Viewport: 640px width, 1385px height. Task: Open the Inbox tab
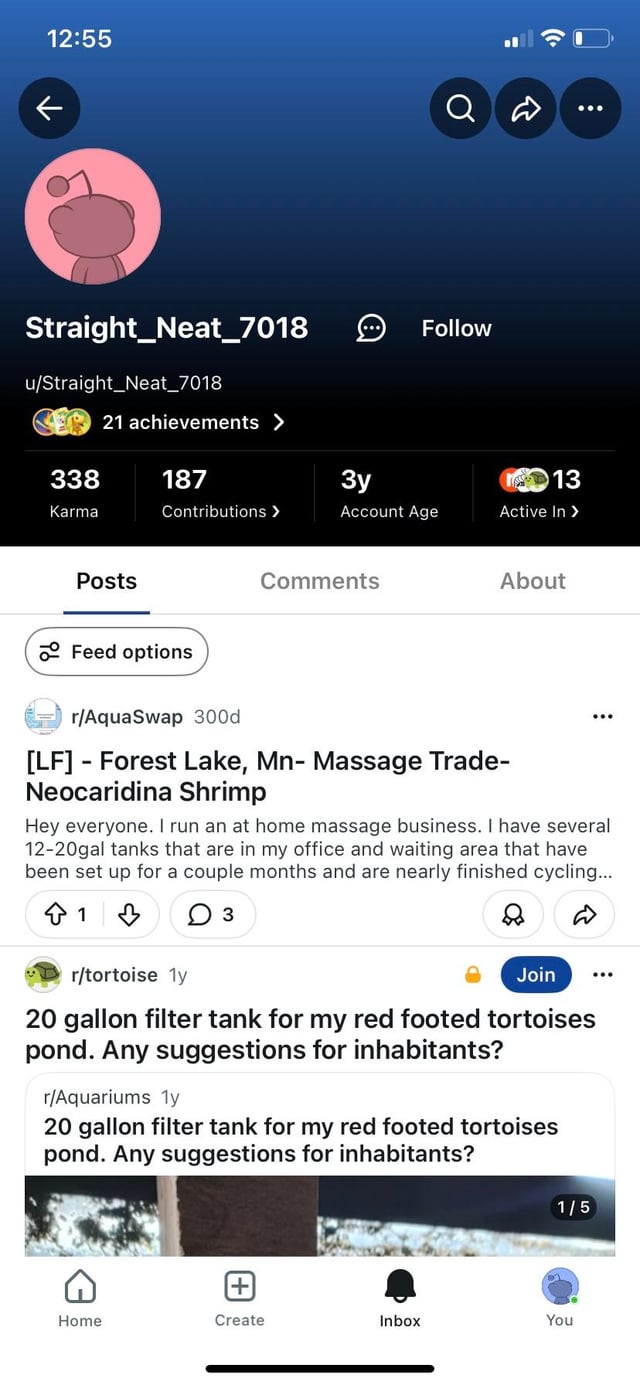tap(400, 1298)
